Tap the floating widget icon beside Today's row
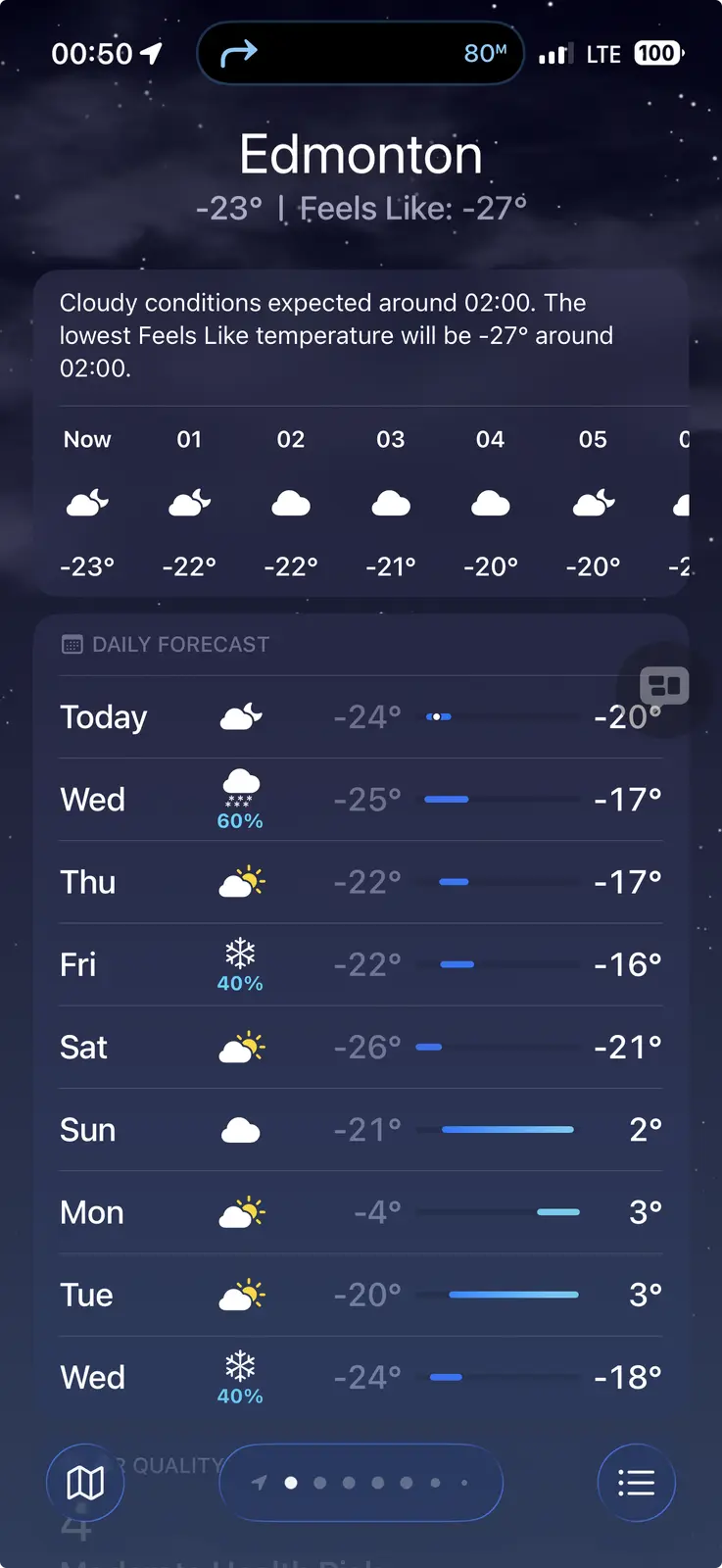The image size is (722, 1568). (x=664, y=686)
